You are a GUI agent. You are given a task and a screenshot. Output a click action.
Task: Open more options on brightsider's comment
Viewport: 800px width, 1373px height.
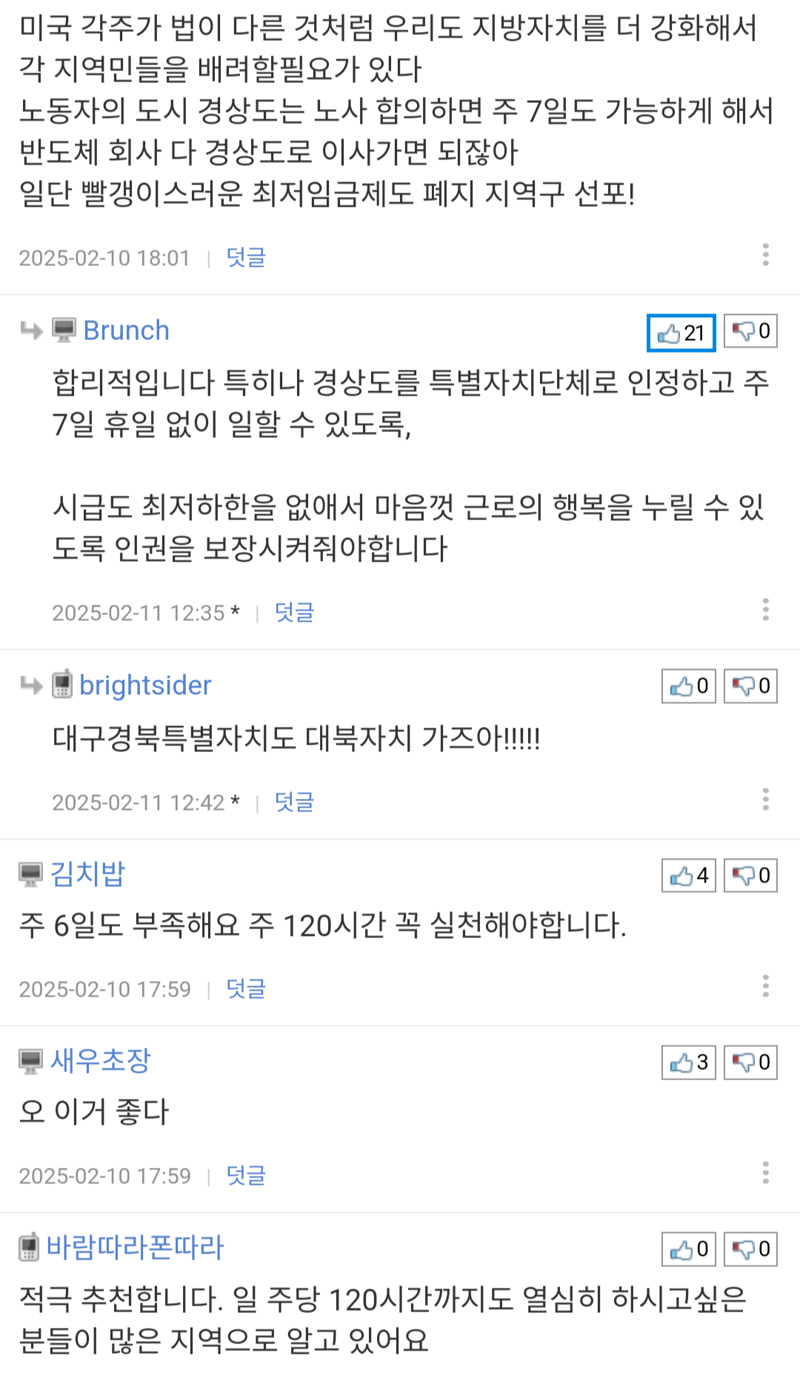point(765,800)
